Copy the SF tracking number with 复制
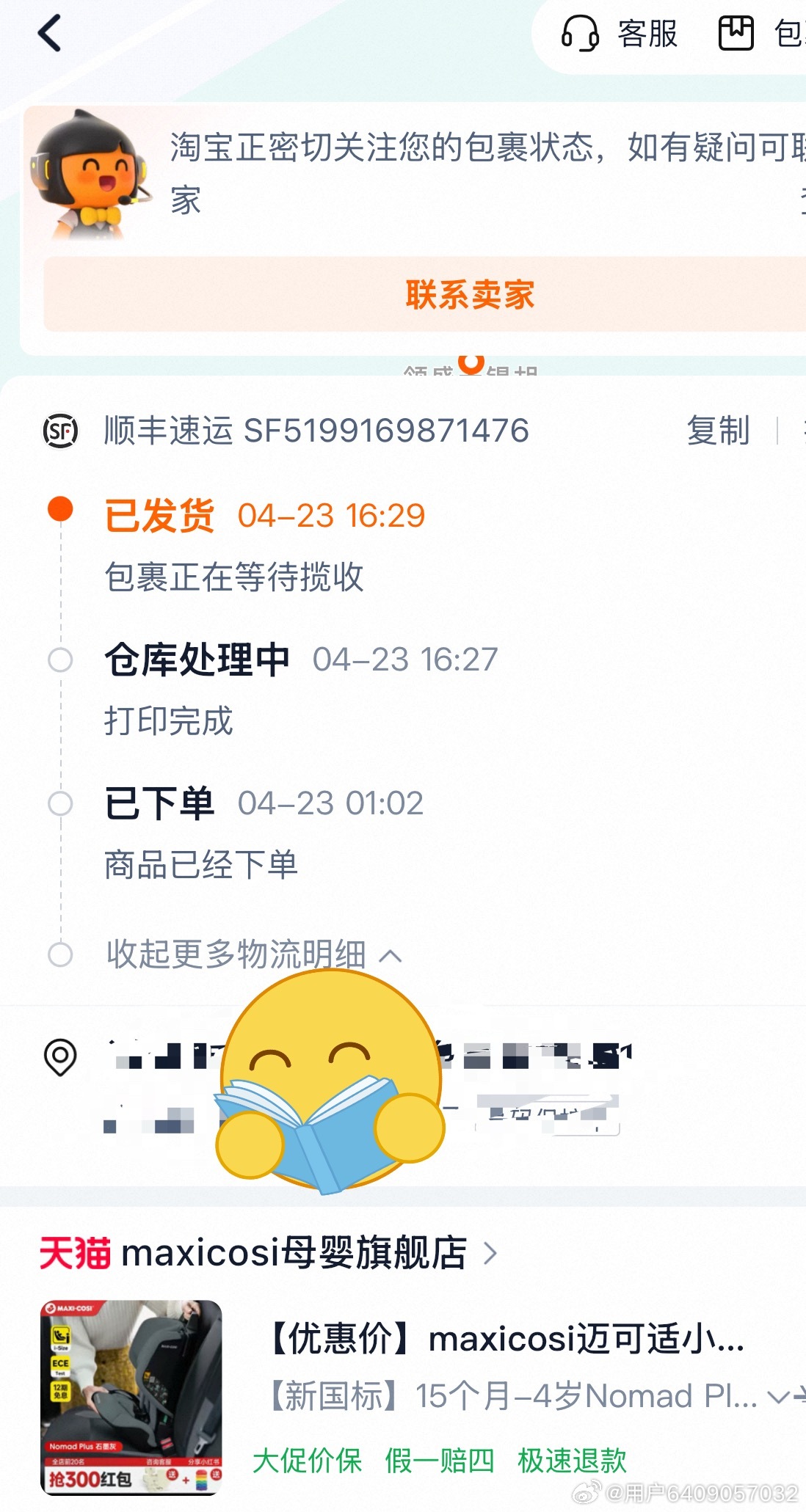 click(x=717, y=431)
